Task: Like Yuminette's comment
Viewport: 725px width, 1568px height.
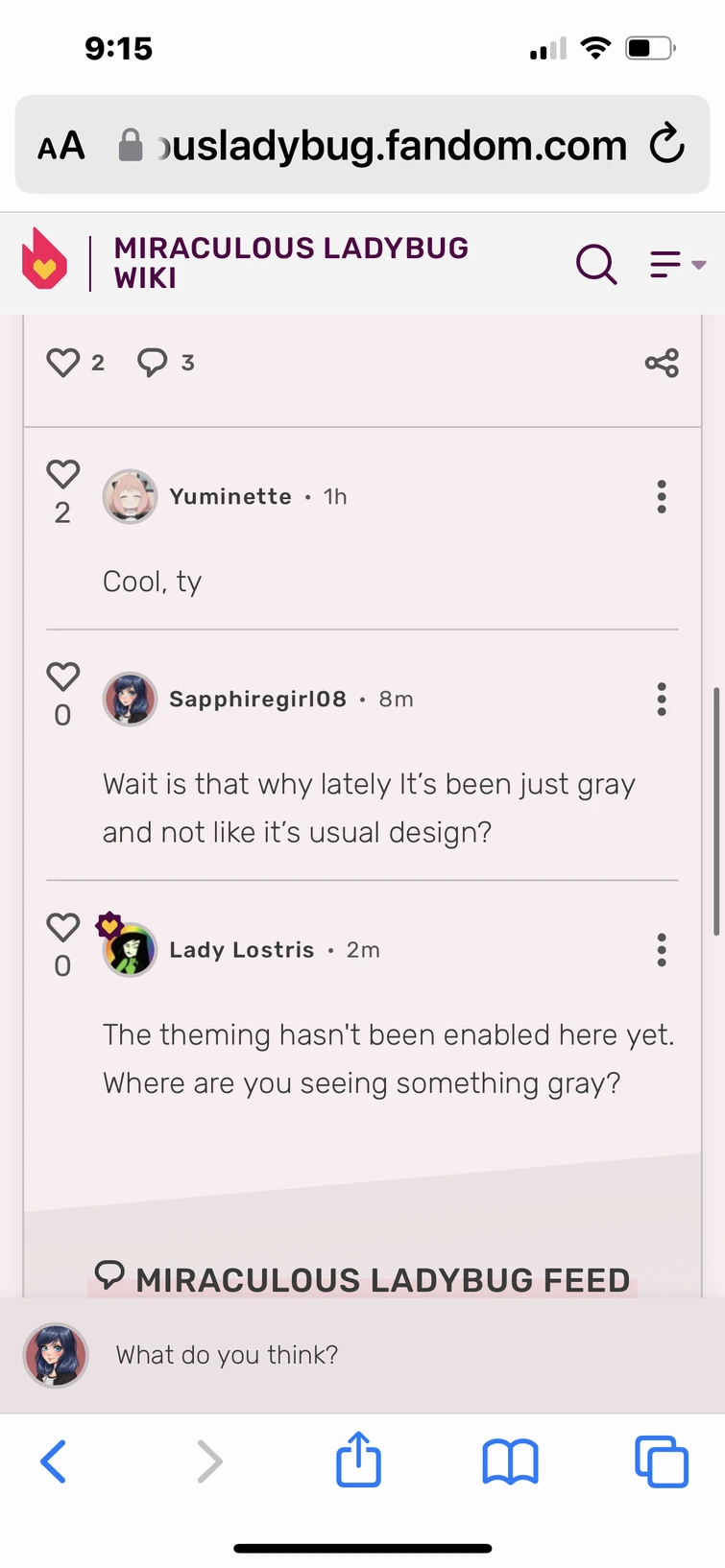Action: tap(63, 474)
